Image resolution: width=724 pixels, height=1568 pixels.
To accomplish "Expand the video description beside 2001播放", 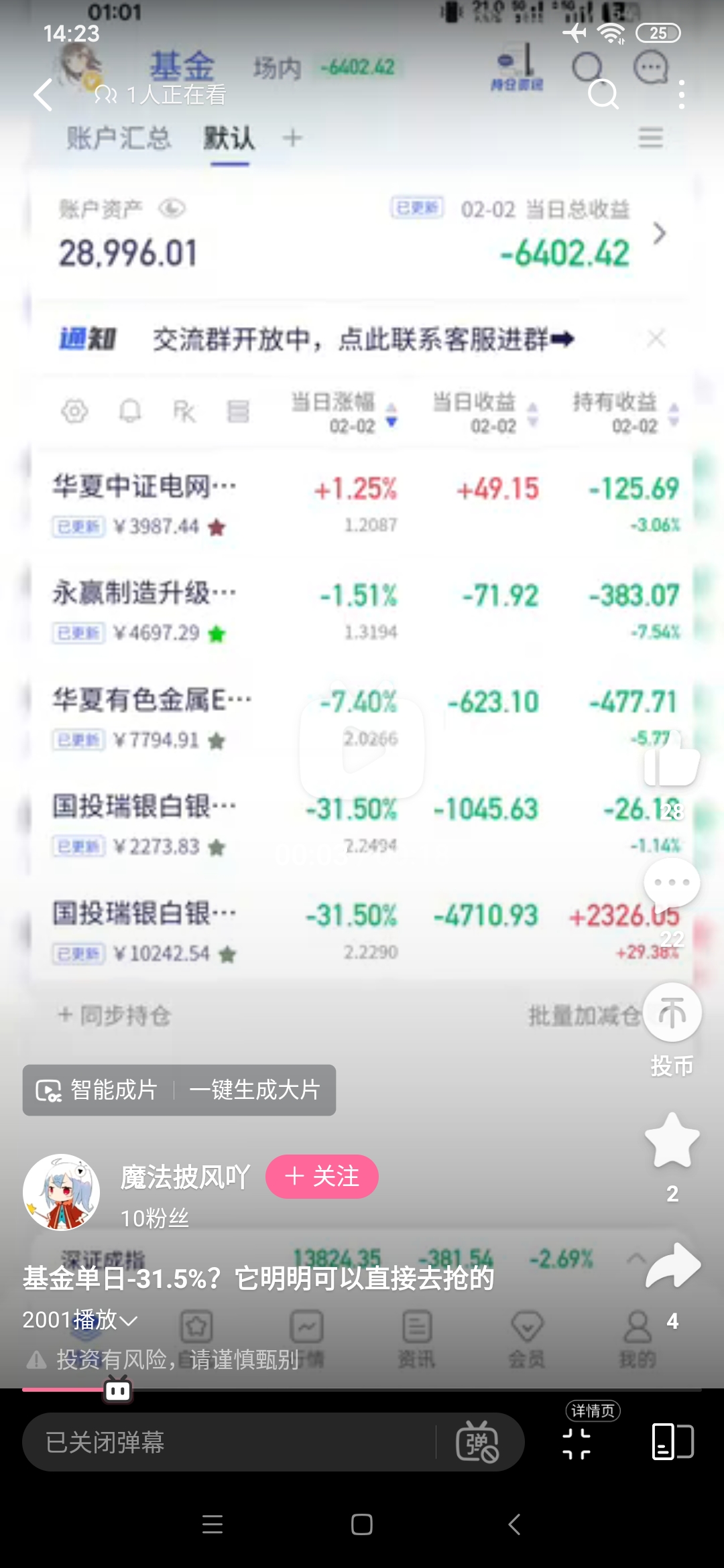I will click(x=129, y=1320).
